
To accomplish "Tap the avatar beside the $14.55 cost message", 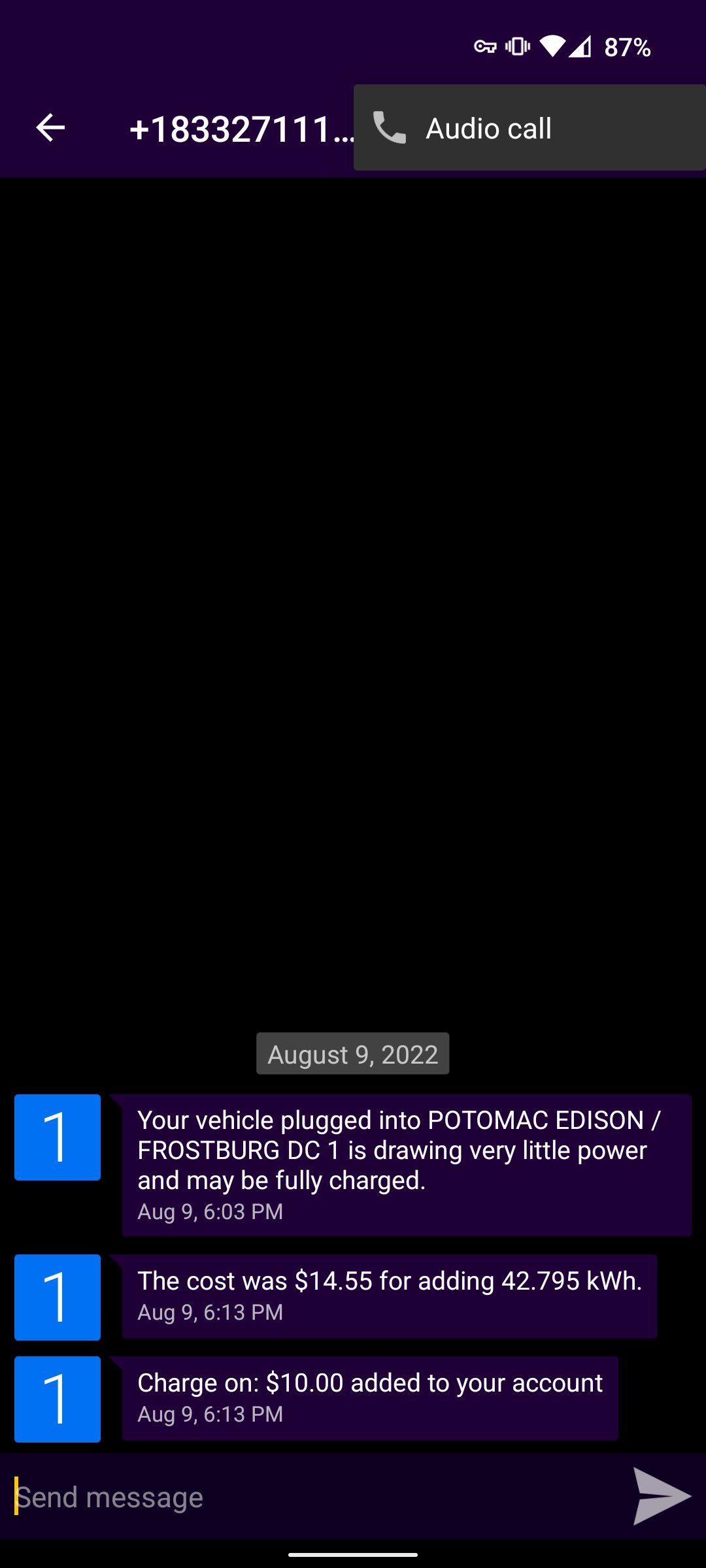I will coord(58,1298).
